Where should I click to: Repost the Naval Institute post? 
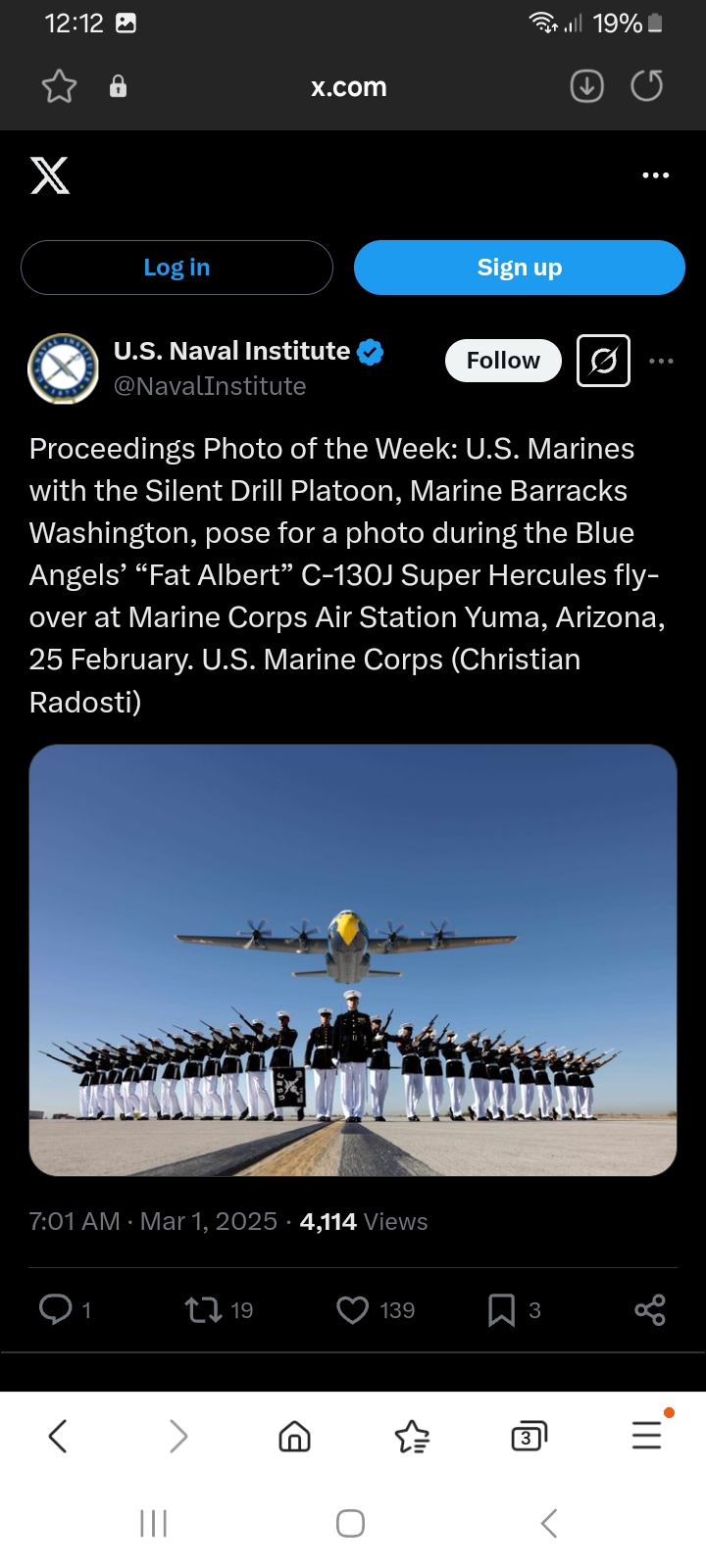204,1310
